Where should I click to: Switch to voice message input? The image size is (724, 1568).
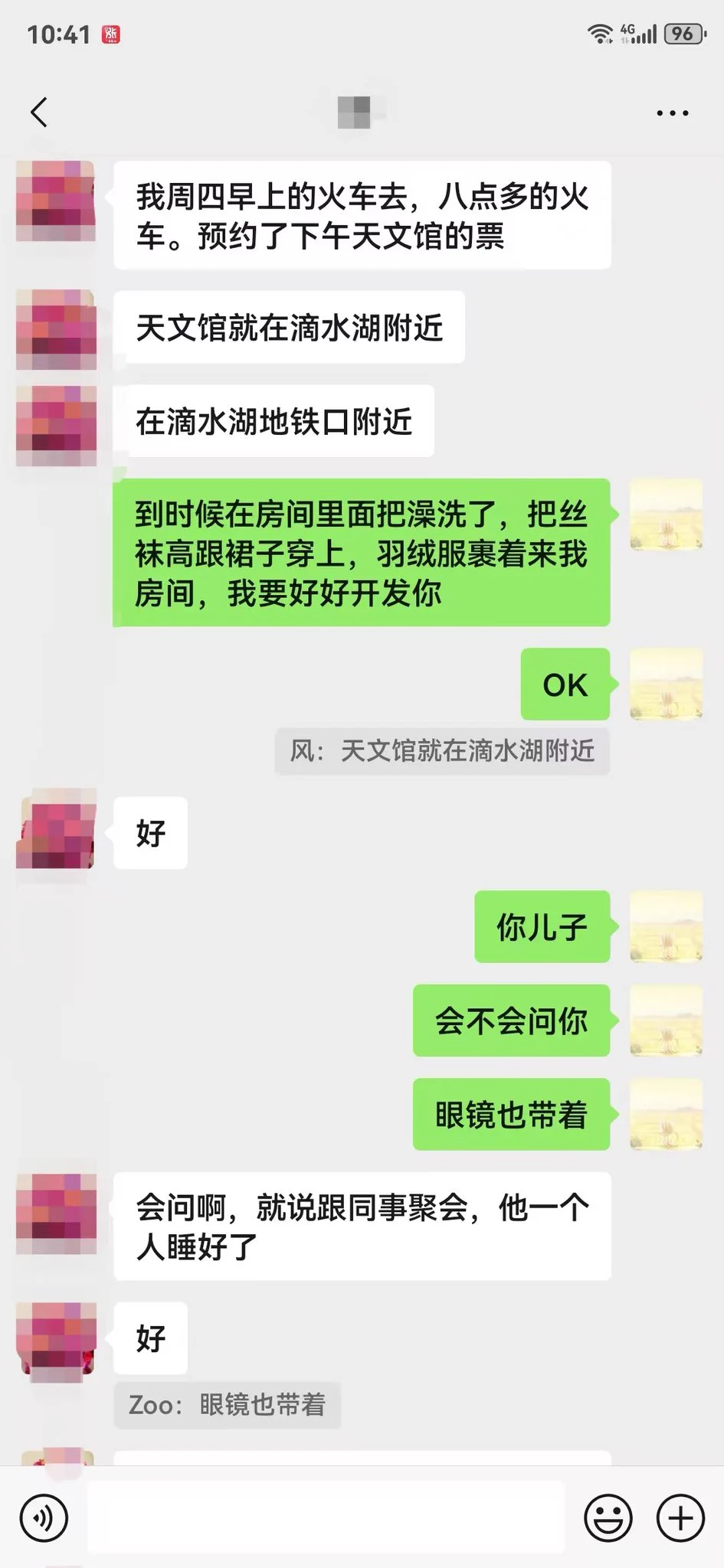[44, 1517]
